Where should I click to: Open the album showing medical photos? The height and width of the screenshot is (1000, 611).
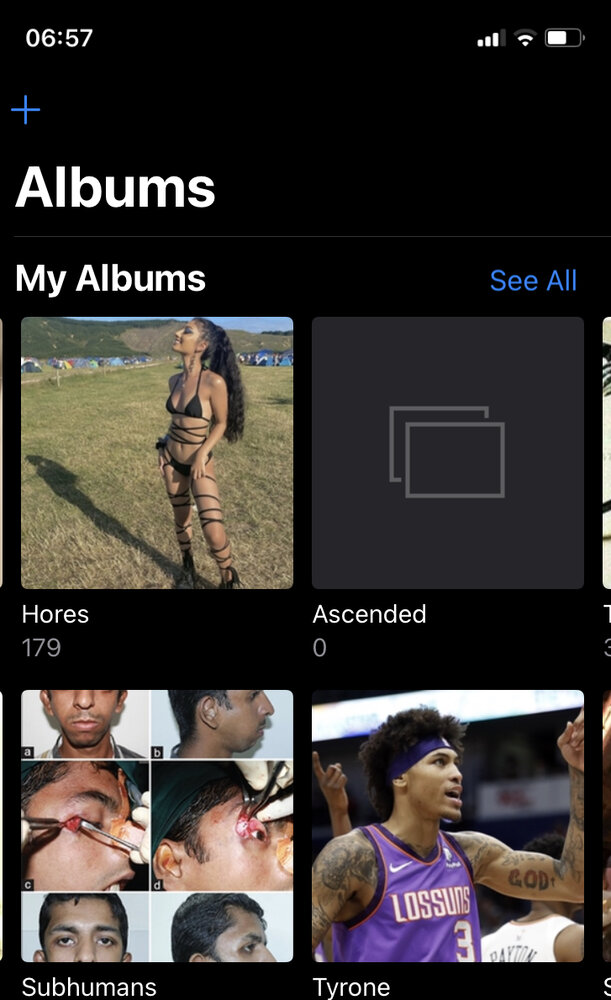(157, 826)
